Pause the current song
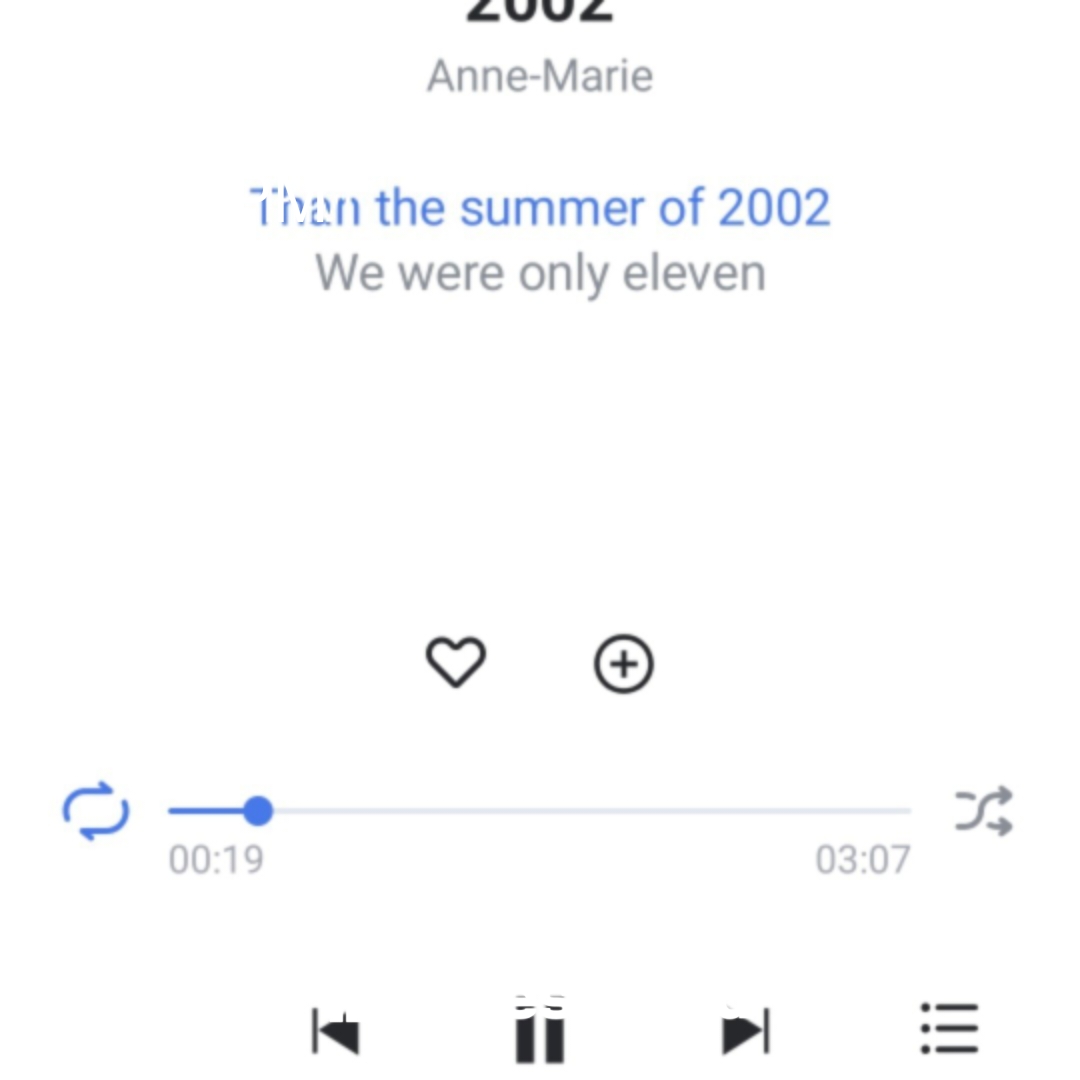The height and width of the screenshot is (1080, 1080). coord(540,1033)
